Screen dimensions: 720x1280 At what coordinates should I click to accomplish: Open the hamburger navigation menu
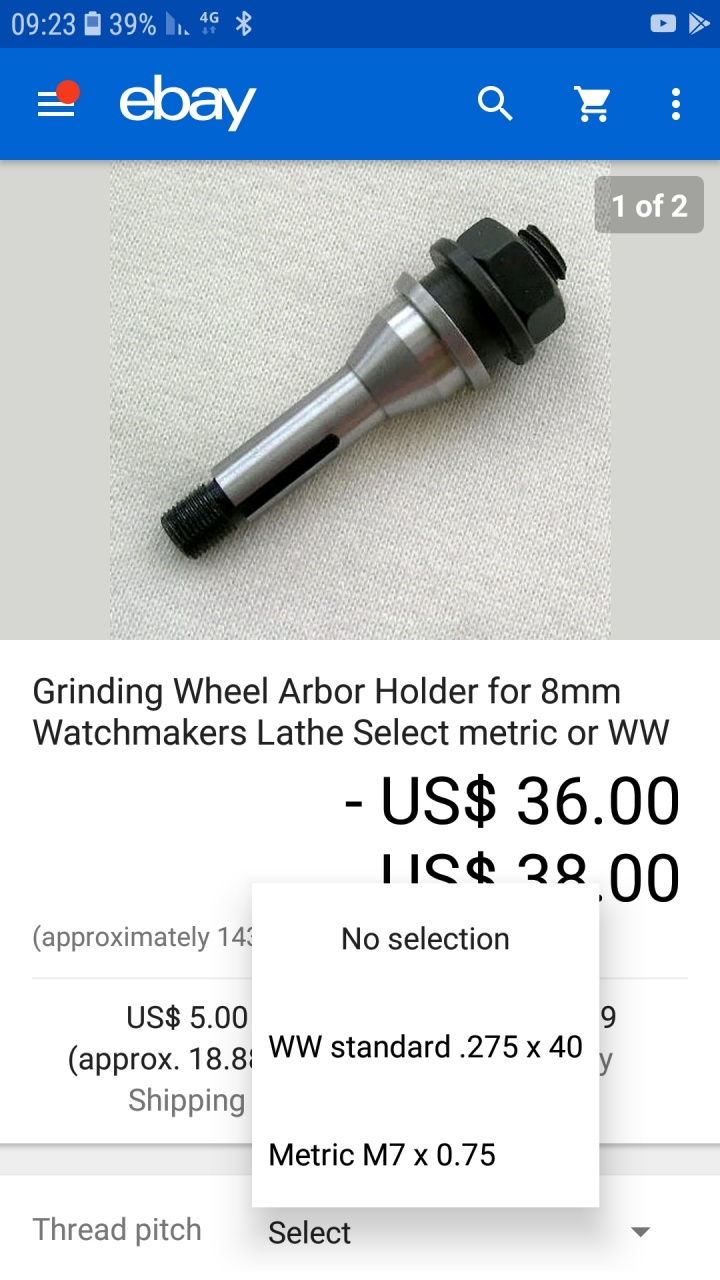click(56, 104)
